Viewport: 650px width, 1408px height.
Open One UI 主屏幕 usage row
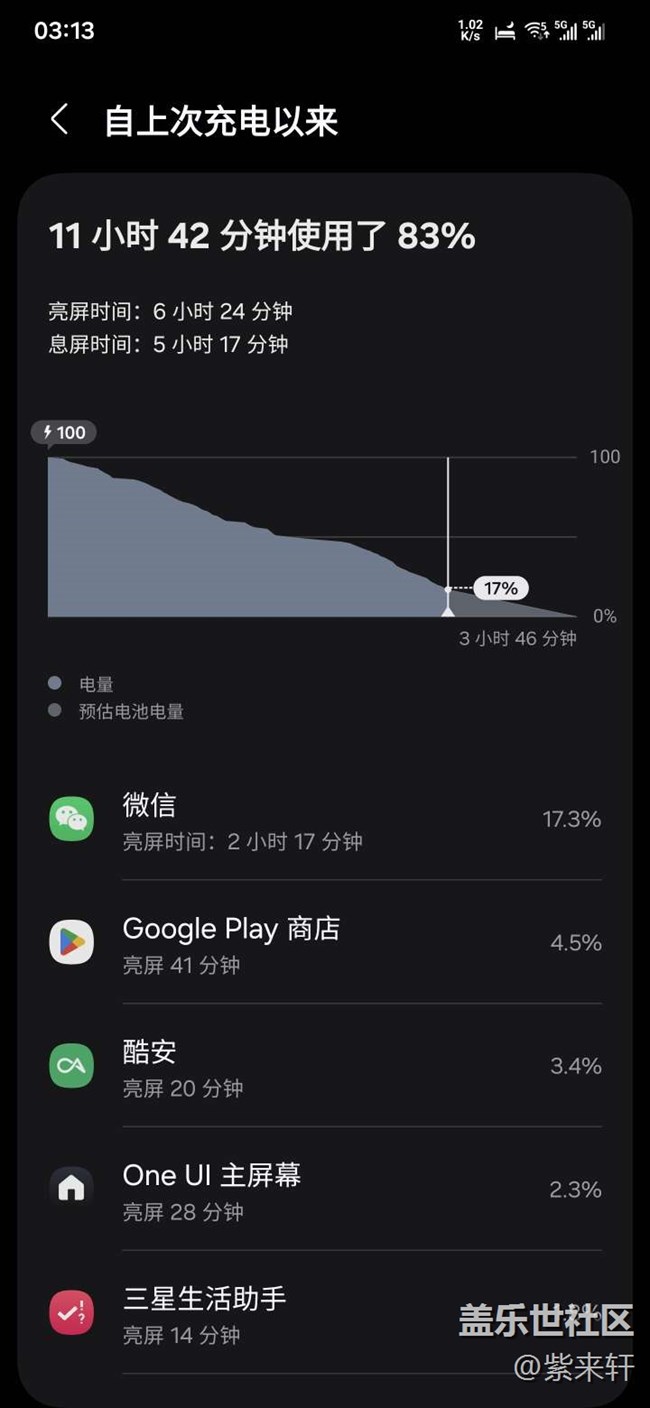tap(325, 1189)
